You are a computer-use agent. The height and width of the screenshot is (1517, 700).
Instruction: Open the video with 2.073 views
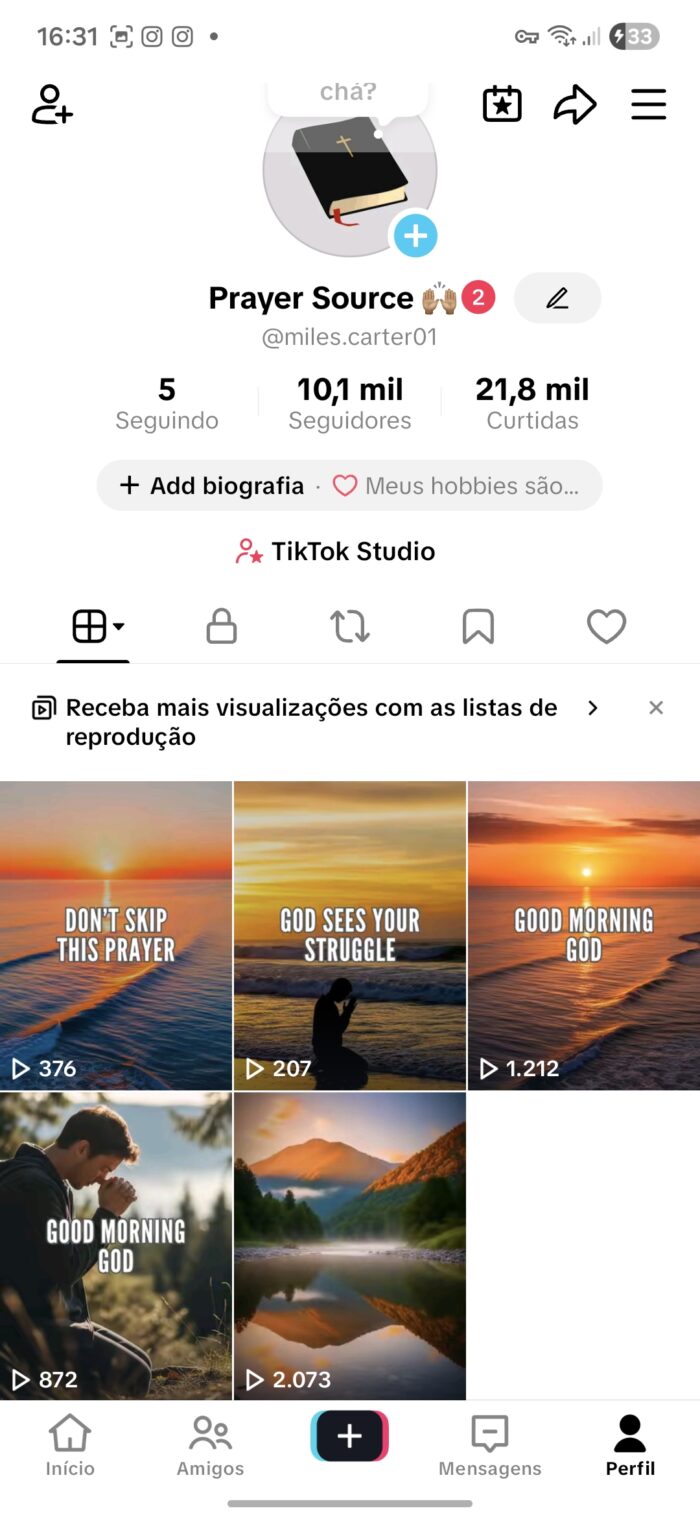[350, 1246]
